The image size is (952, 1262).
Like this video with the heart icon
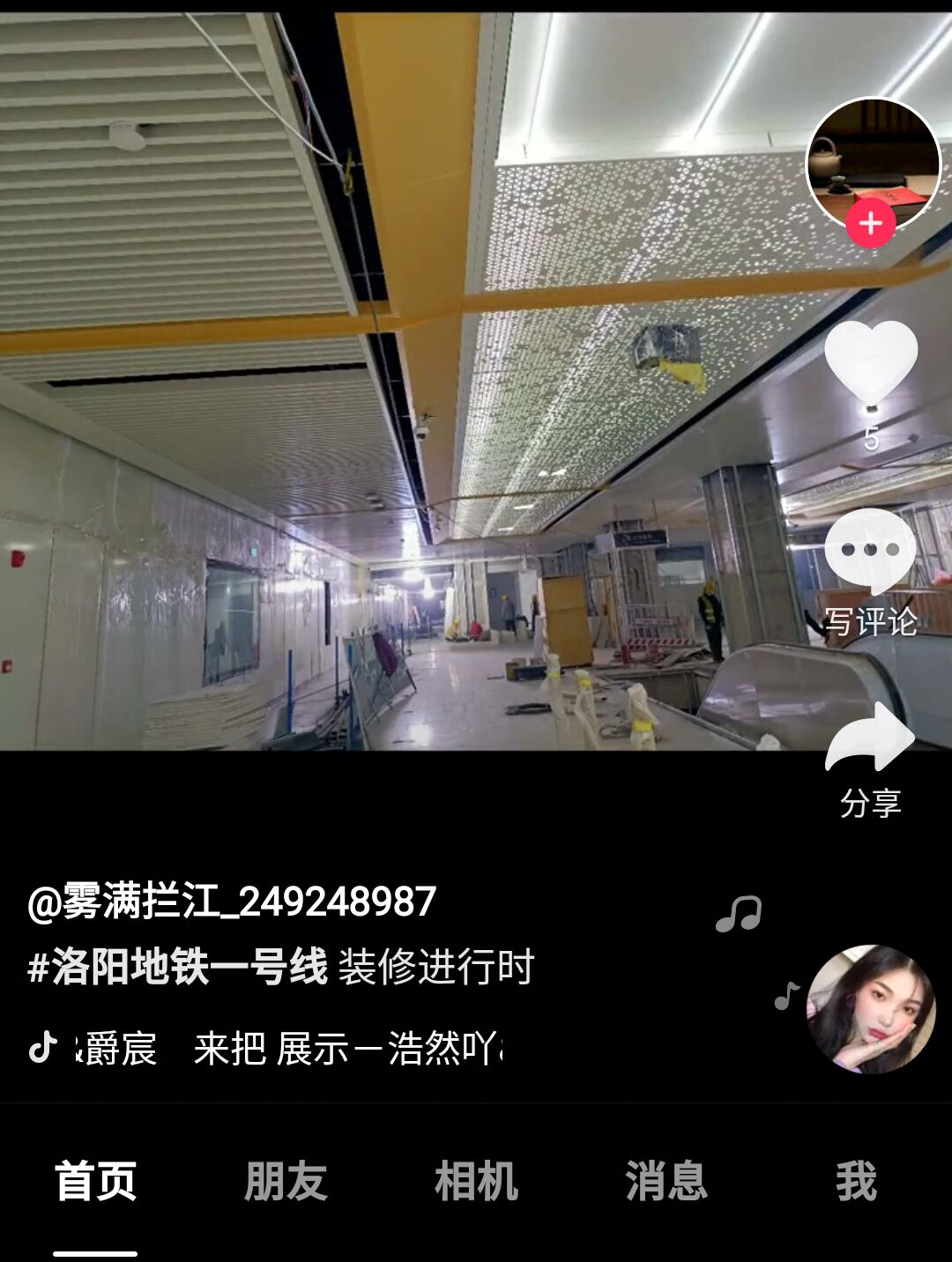(871, 362)
